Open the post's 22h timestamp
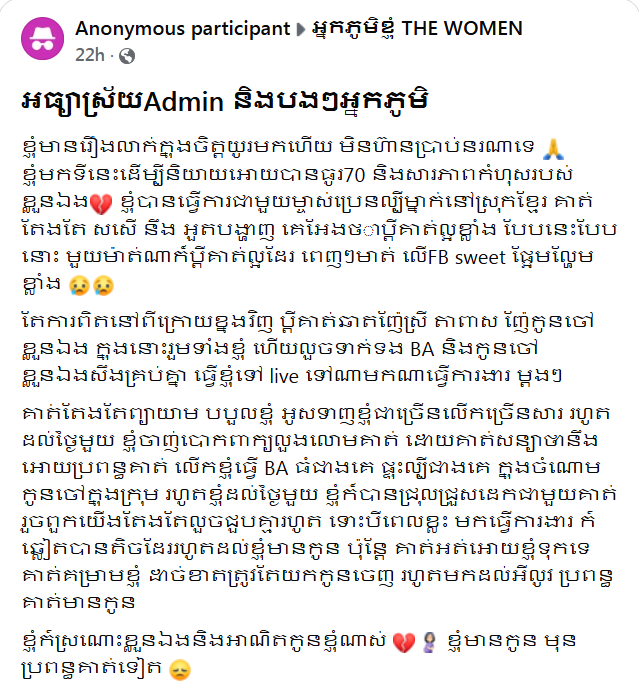 pos(87,52)
